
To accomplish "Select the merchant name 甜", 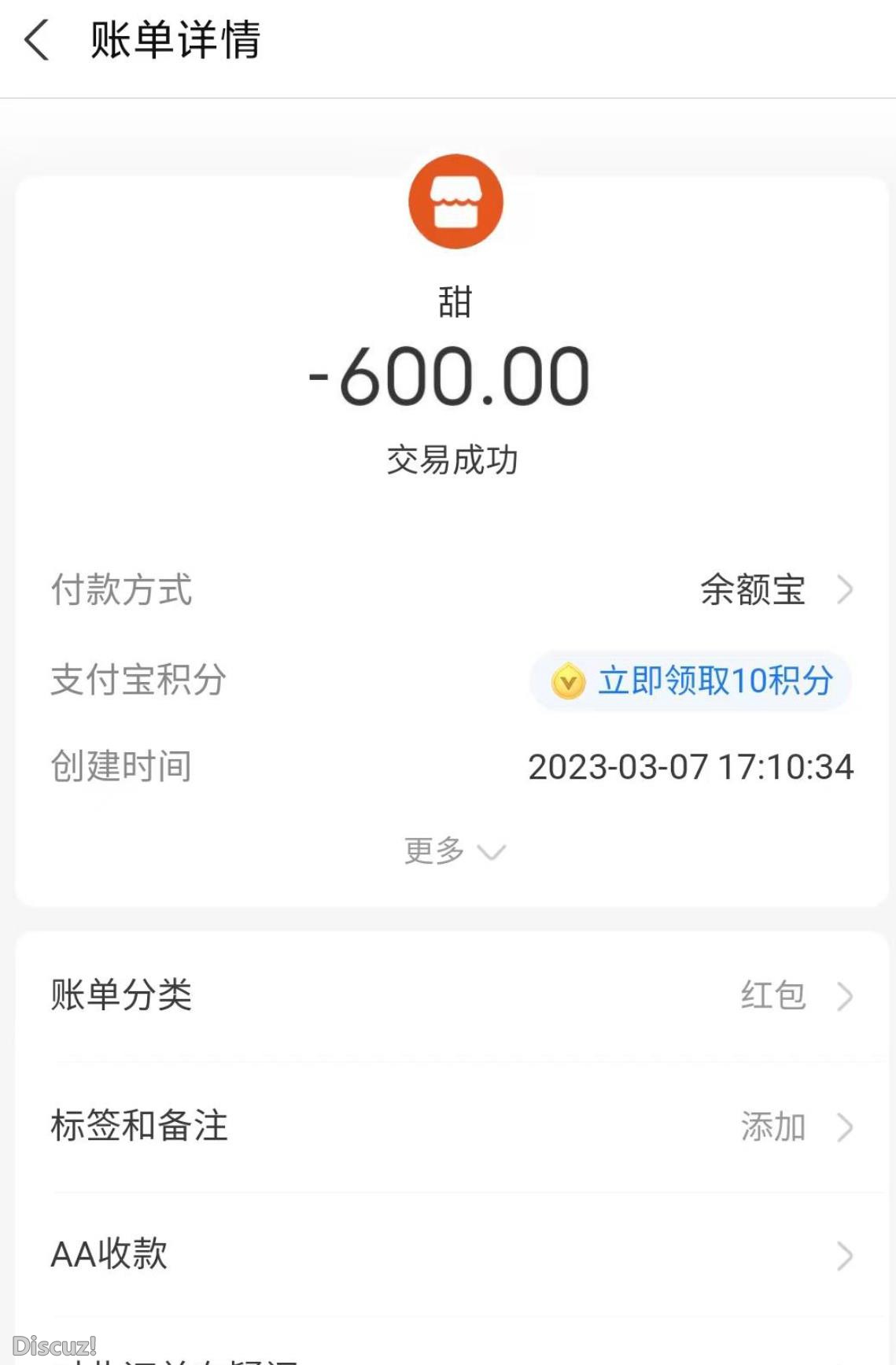I will 455,301.
